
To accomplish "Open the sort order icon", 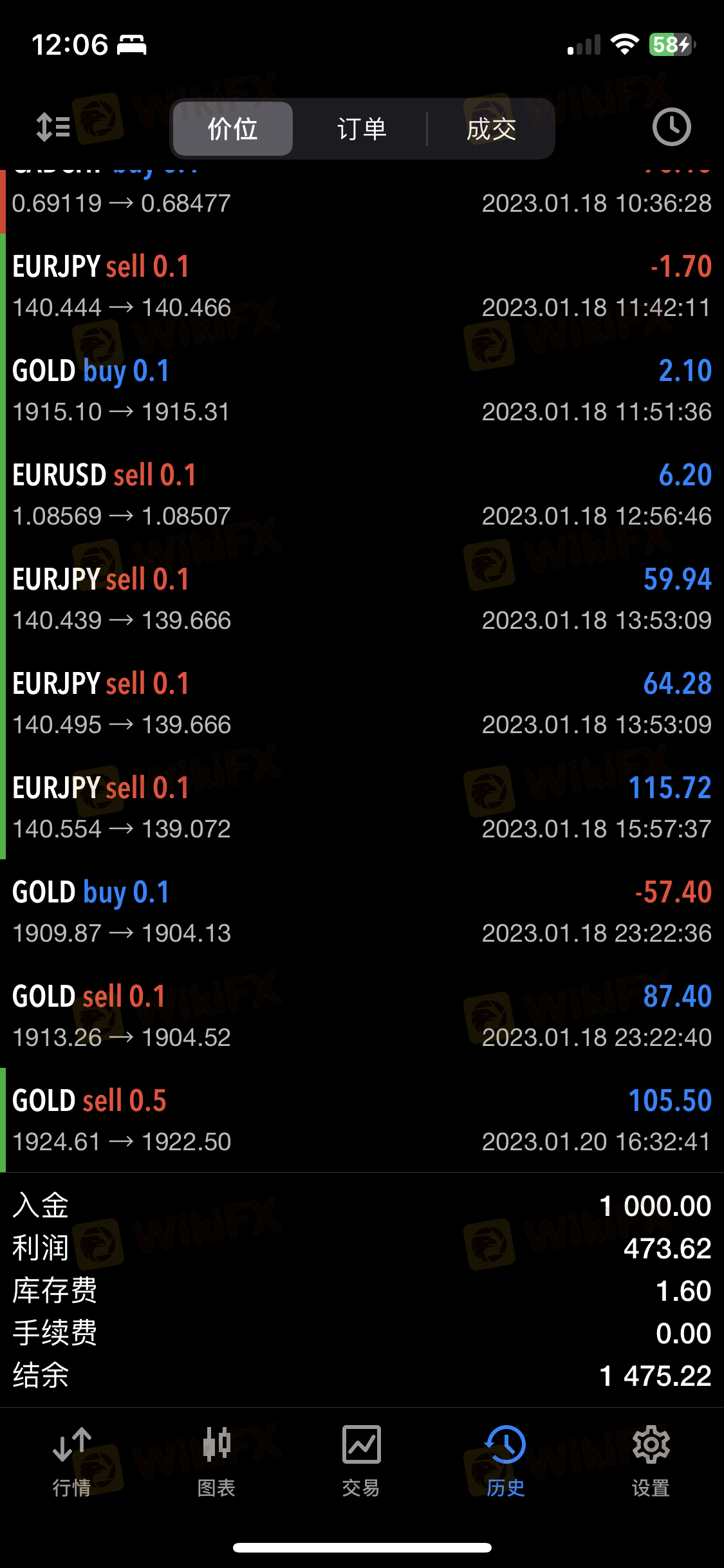I will tap(53, 127).
